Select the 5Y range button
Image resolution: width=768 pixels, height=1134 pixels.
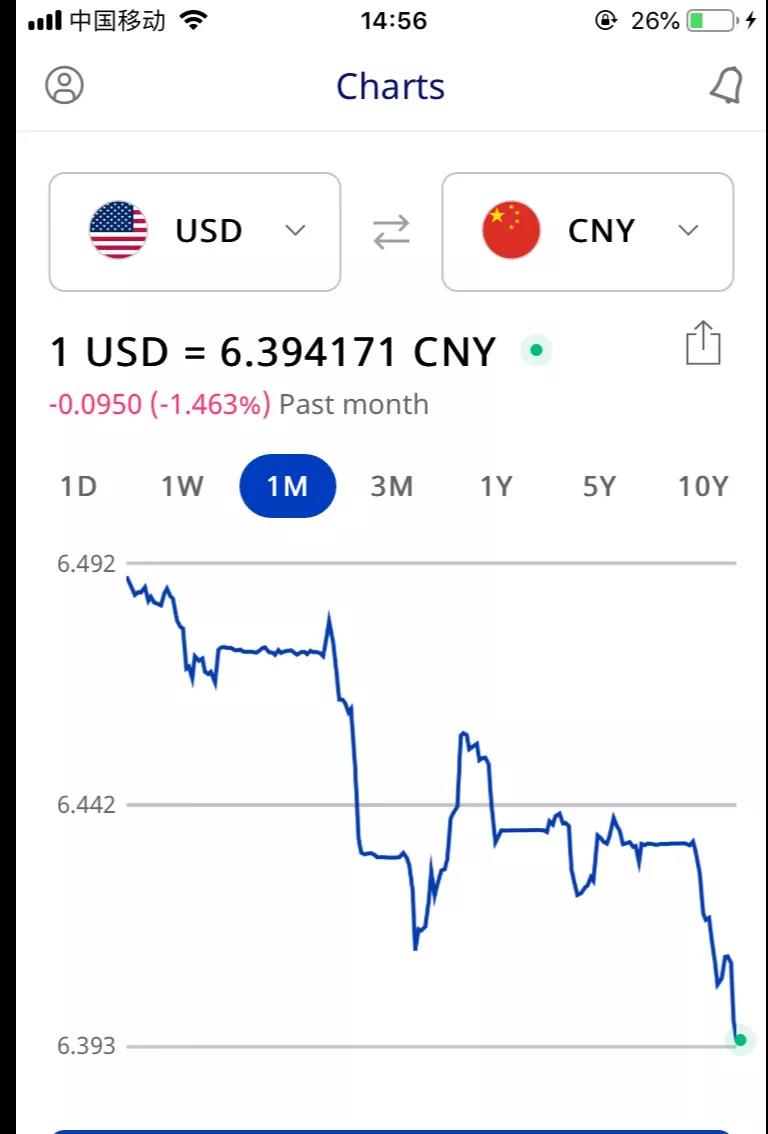point(600,486)
